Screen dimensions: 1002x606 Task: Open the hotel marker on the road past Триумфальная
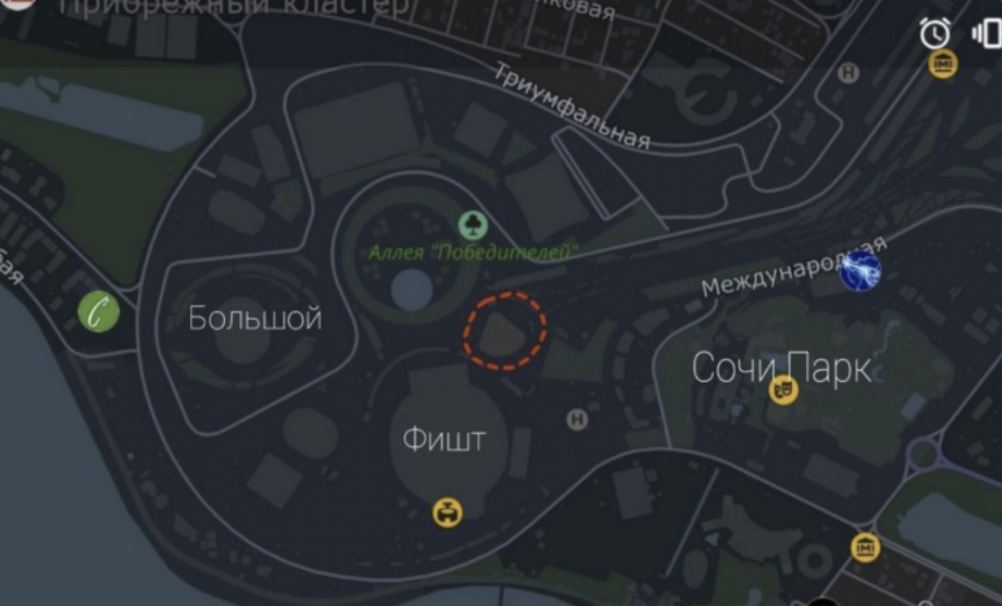point(848,74)
